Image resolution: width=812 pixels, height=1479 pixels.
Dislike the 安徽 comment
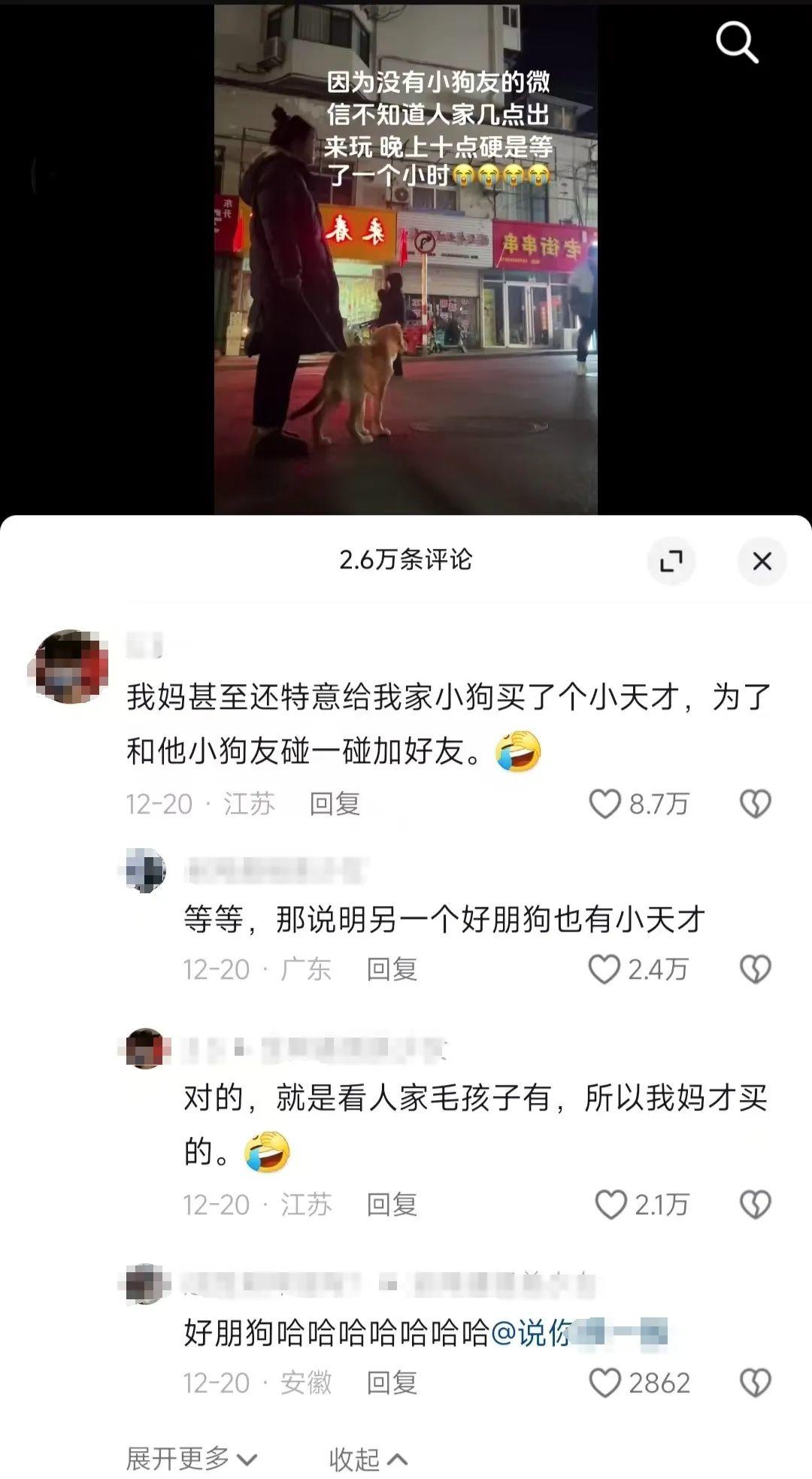click(755, 1383)
